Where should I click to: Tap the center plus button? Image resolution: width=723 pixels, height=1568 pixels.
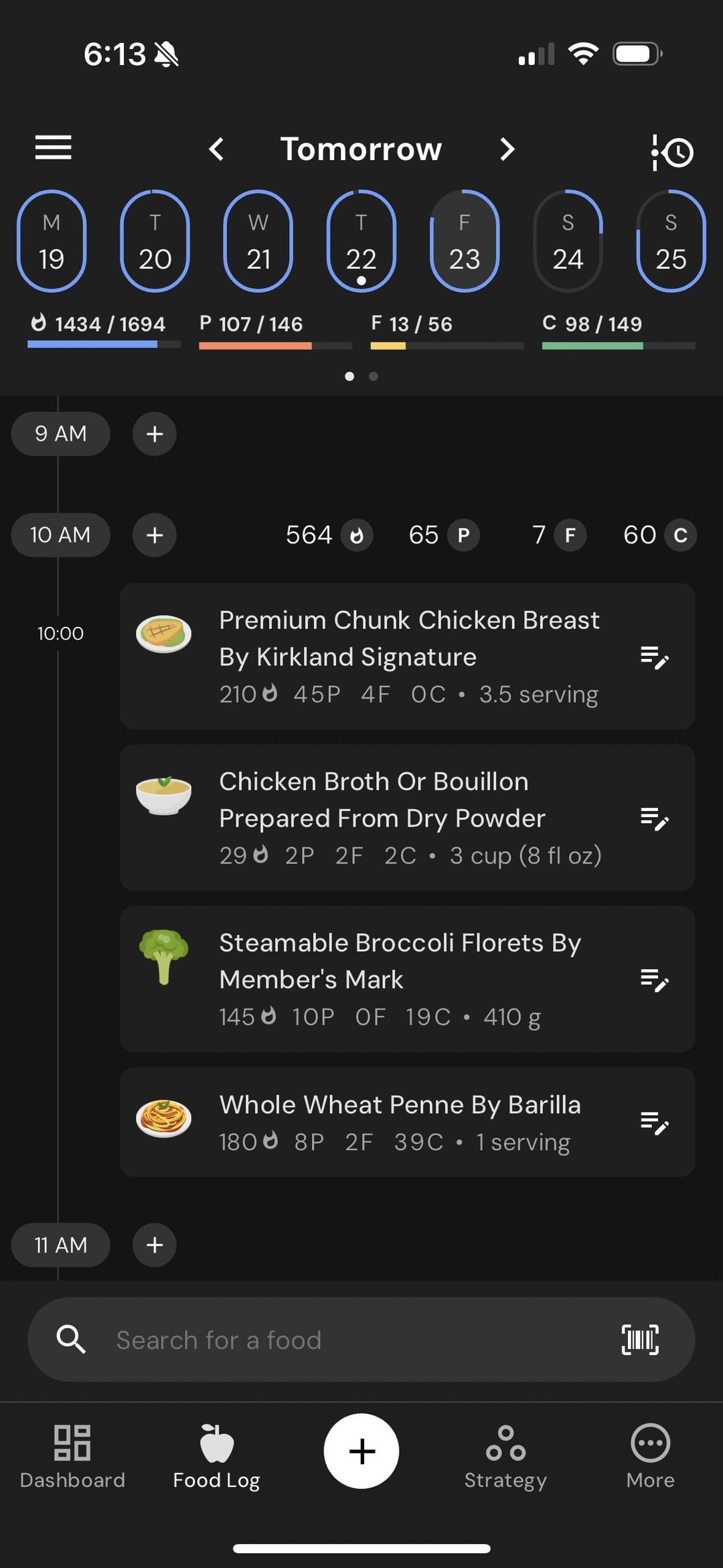[361, 1451]
